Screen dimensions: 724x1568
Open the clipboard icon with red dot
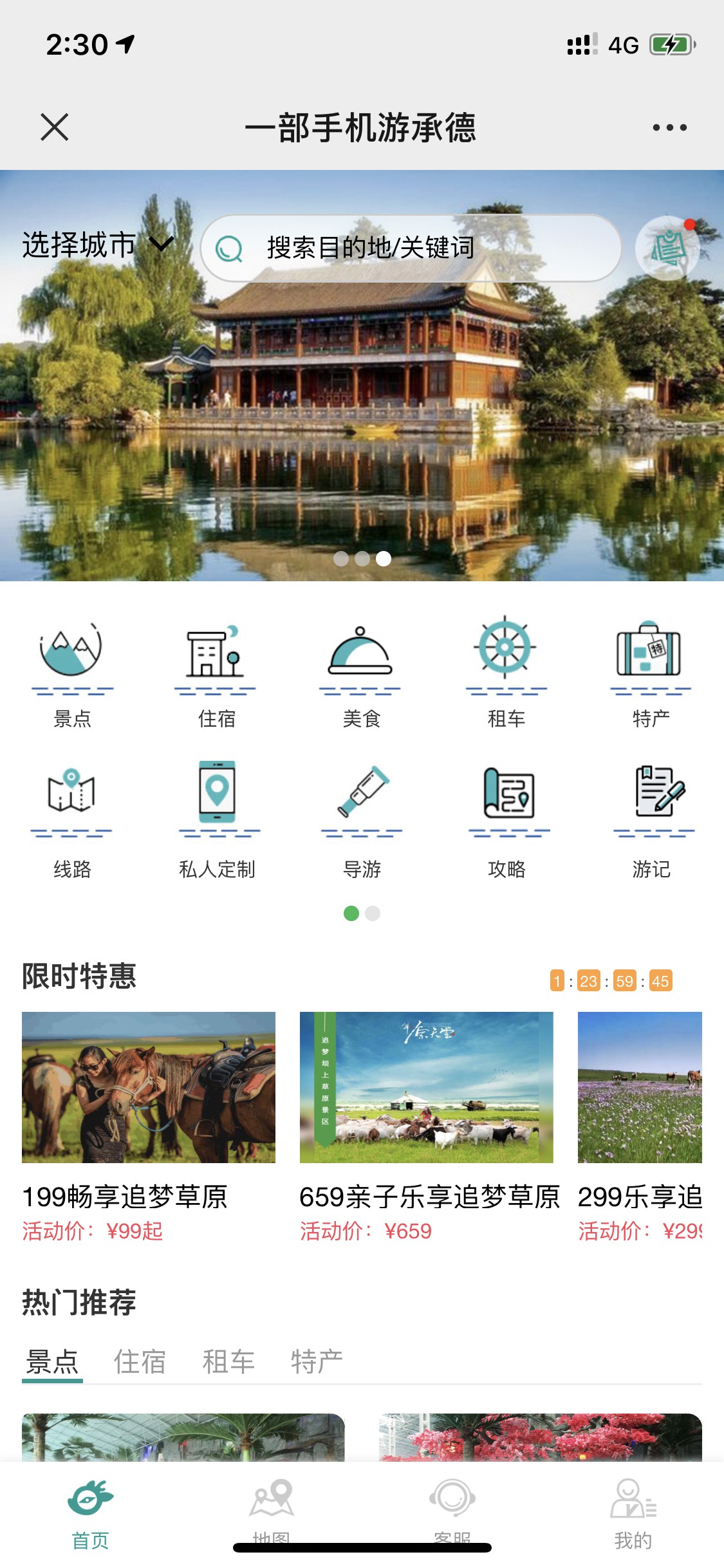(667, 248)
